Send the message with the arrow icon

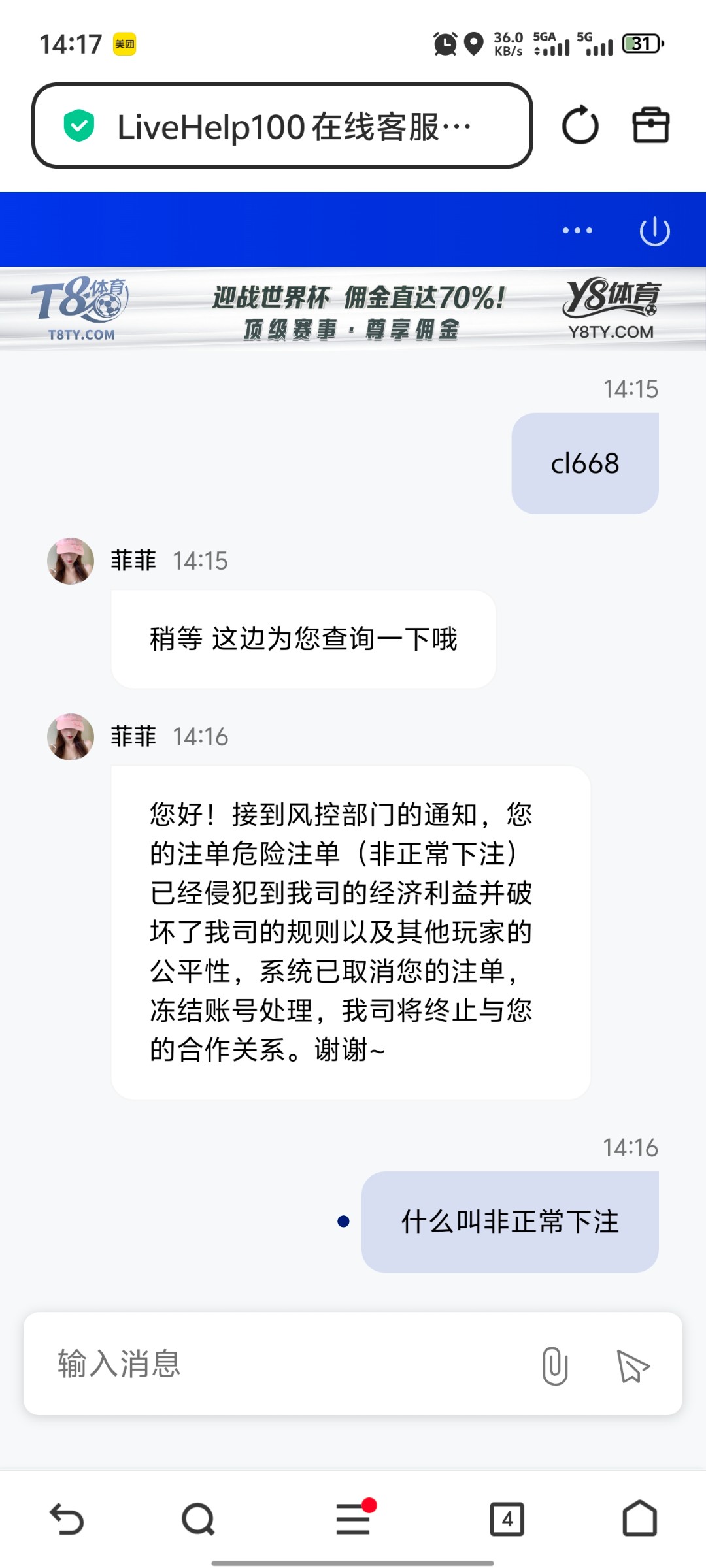632,1366
